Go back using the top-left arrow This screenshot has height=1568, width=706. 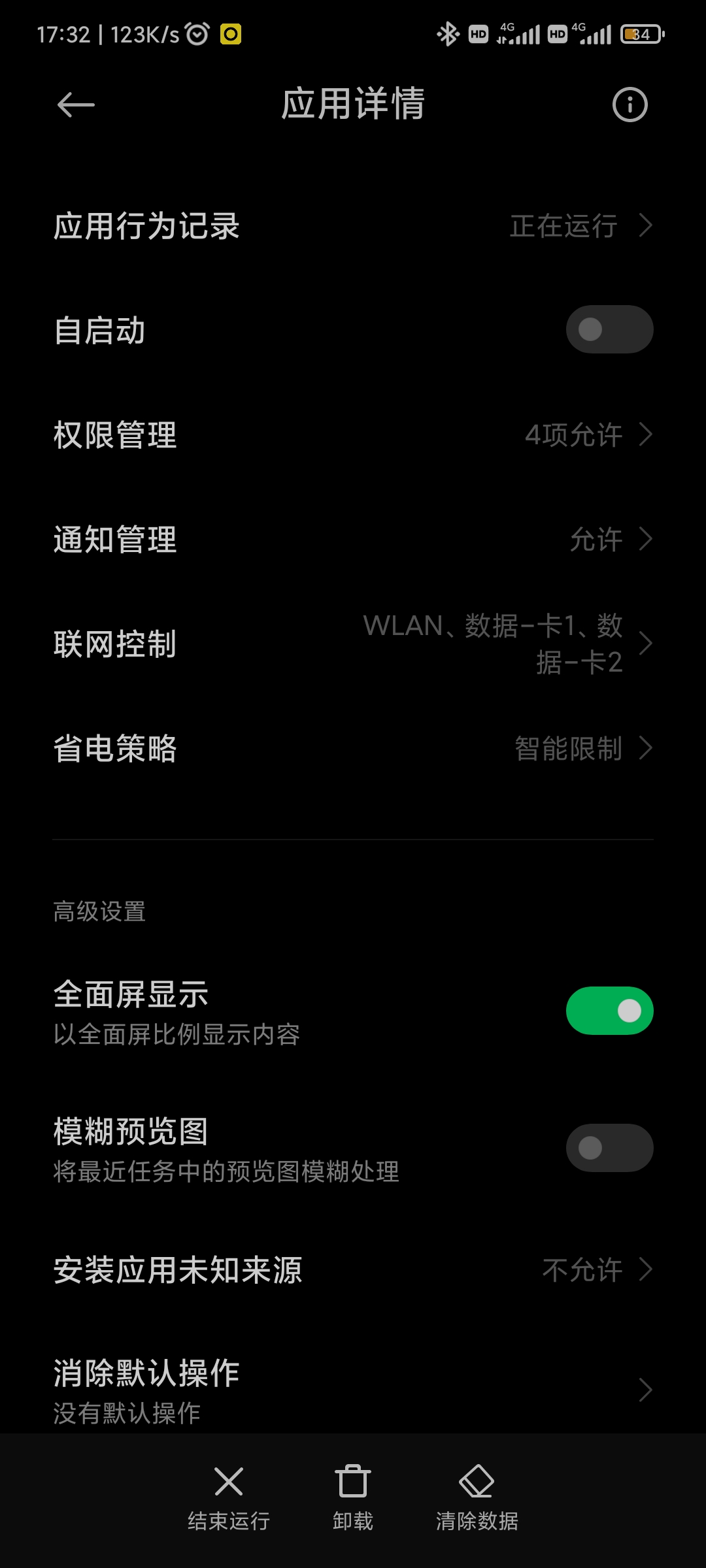click(x=76, y=105)
